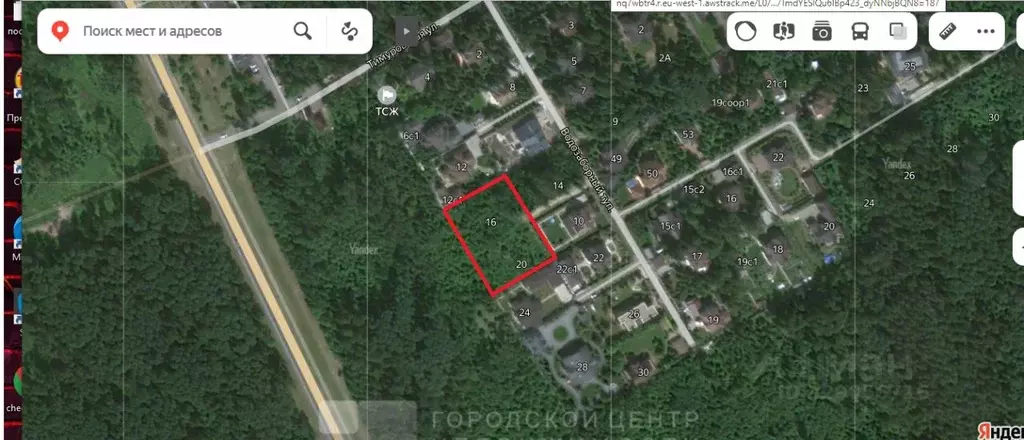This screenshot has width=1024, height=440.
Task: Toggle the traffic layer button
Action: [744, 32]
